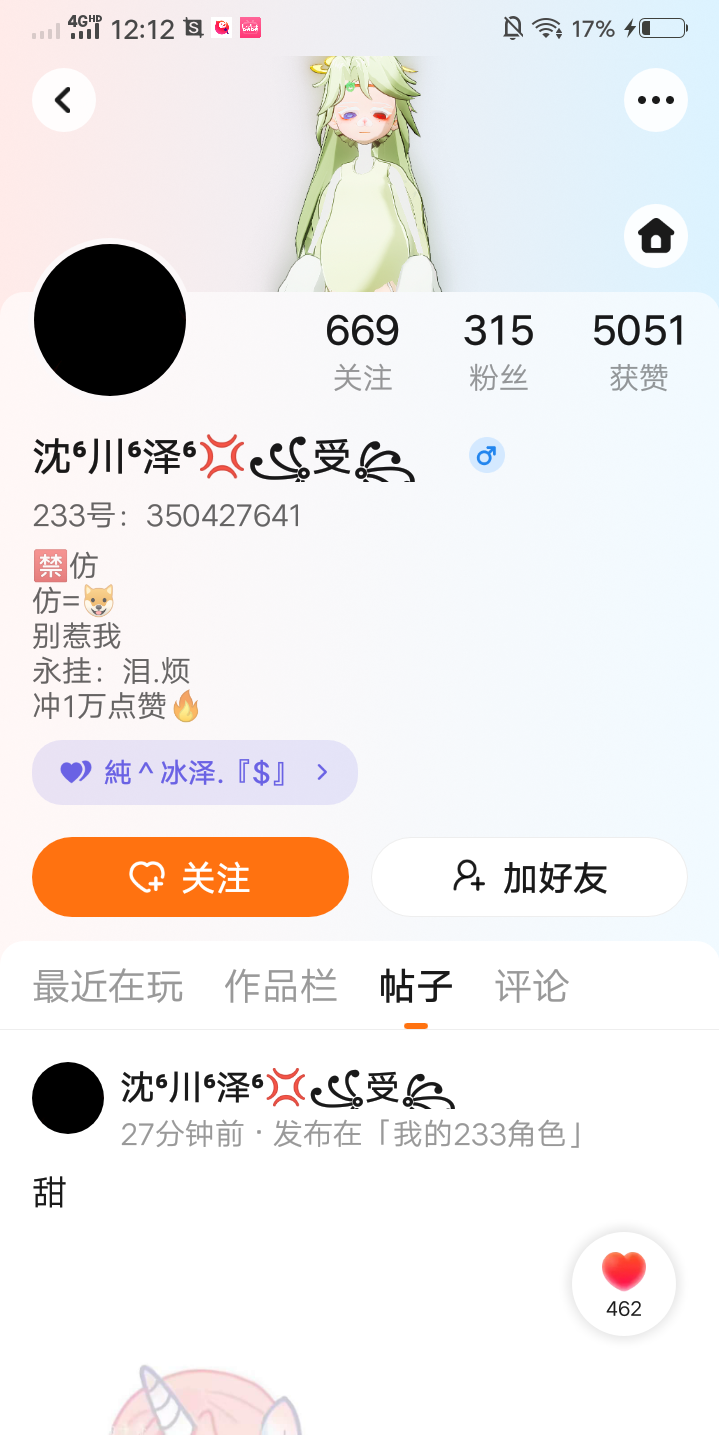This screenshot has height=1435, width=719.
Task: Open the post author's small avatar
Action: [68, 1098]
